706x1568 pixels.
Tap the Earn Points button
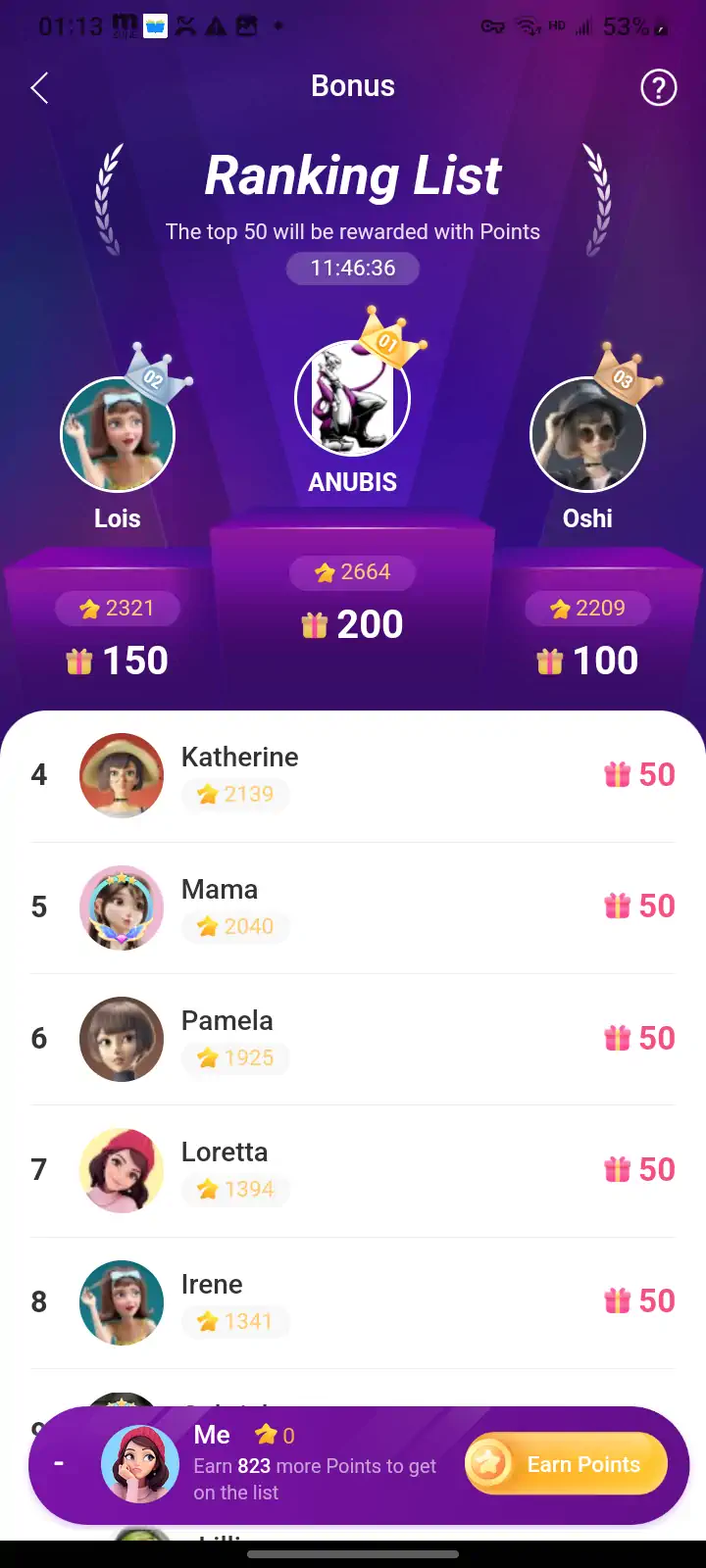click(x=567, y=1464)
